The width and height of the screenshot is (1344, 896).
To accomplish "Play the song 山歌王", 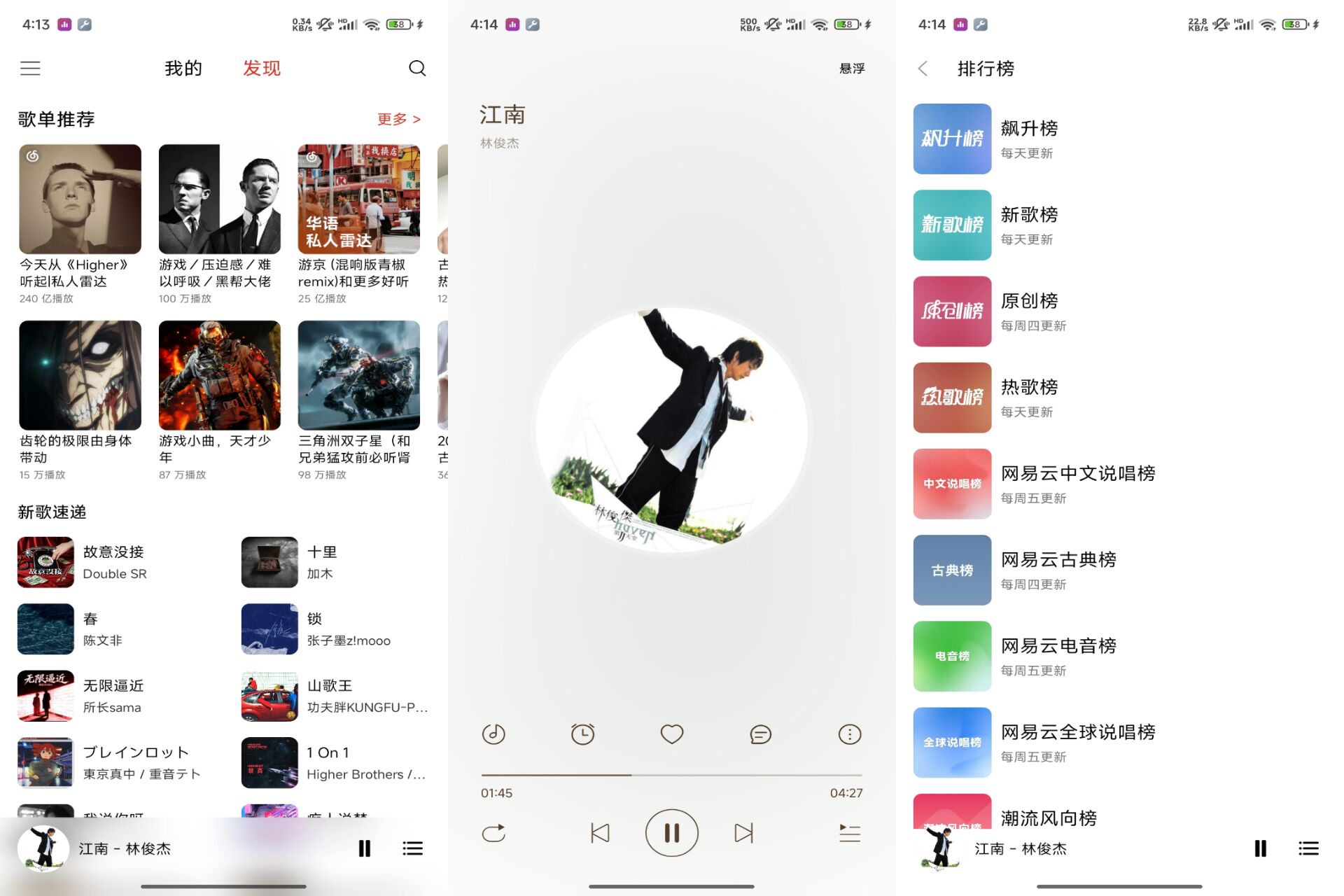I will (x=336, y=696).
